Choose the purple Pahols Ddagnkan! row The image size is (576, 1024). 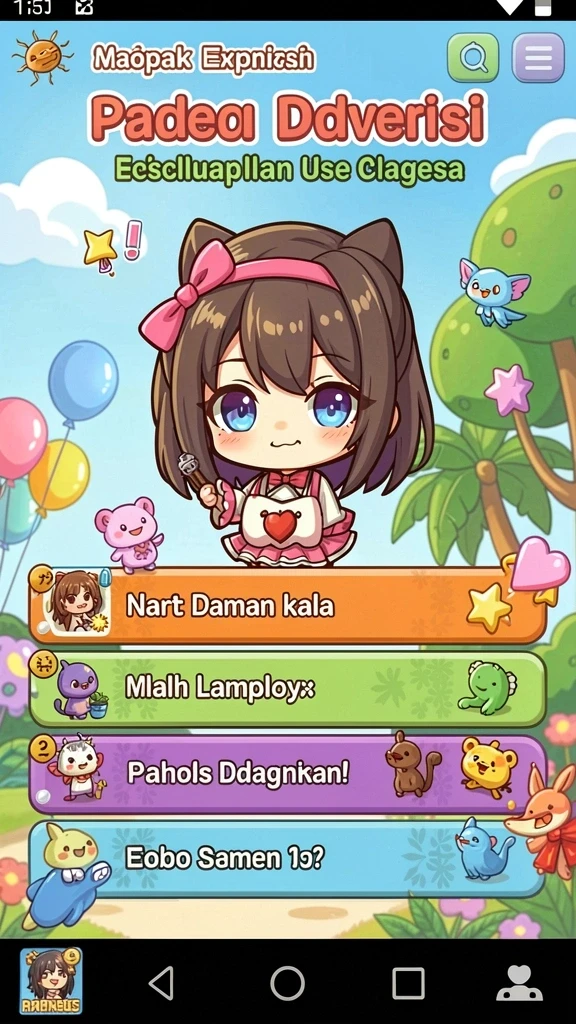coord(287,773)
